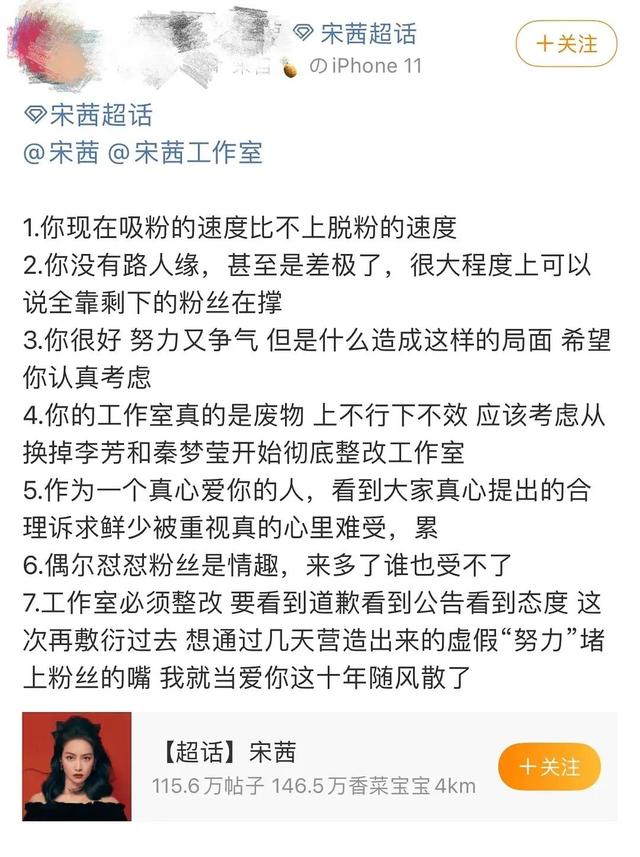
Task: Open the 宋茜超话 link in the header
Action: (x=357, y=33)
